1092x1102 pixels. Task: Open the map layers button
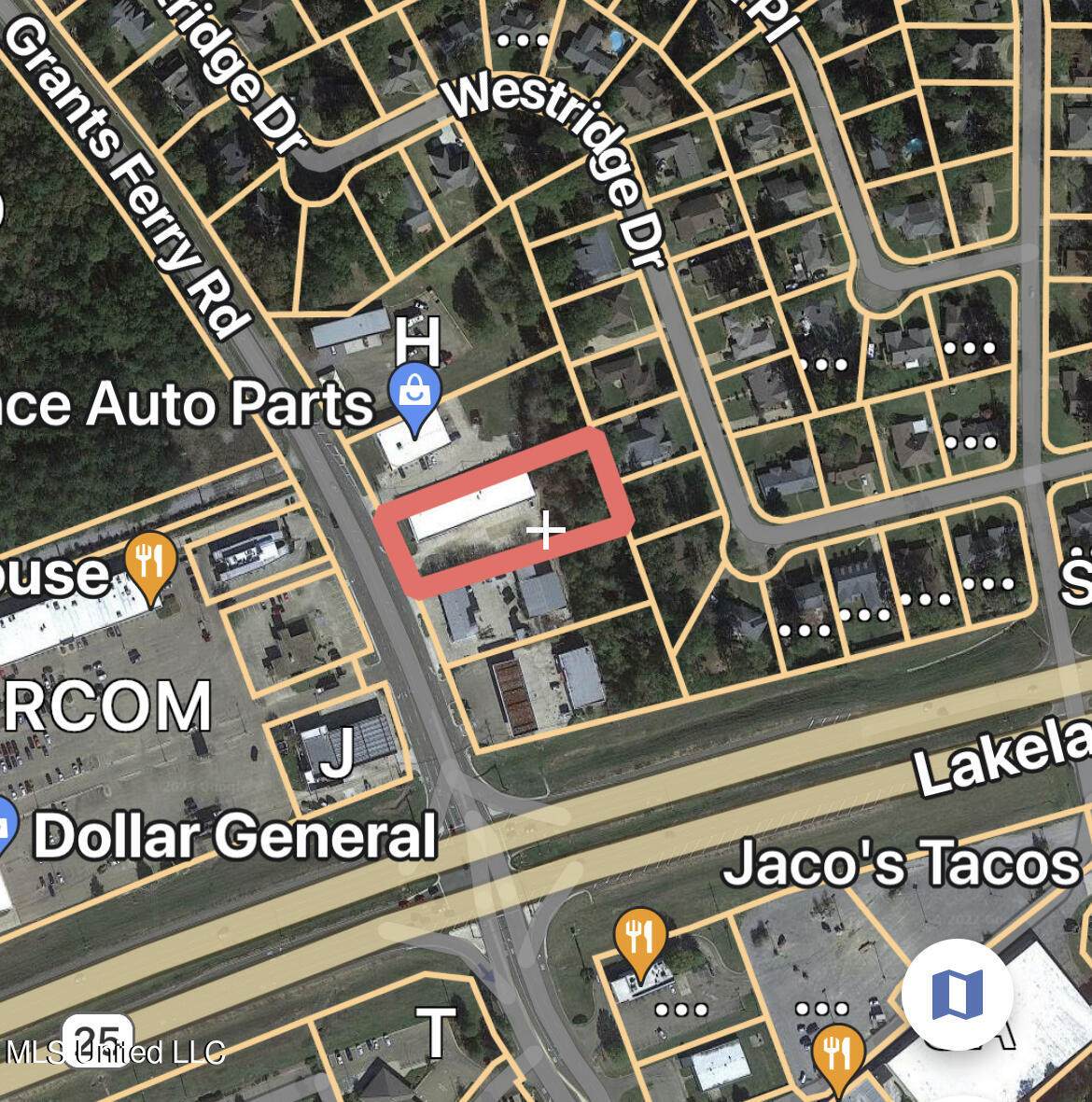tap(957, 995)
